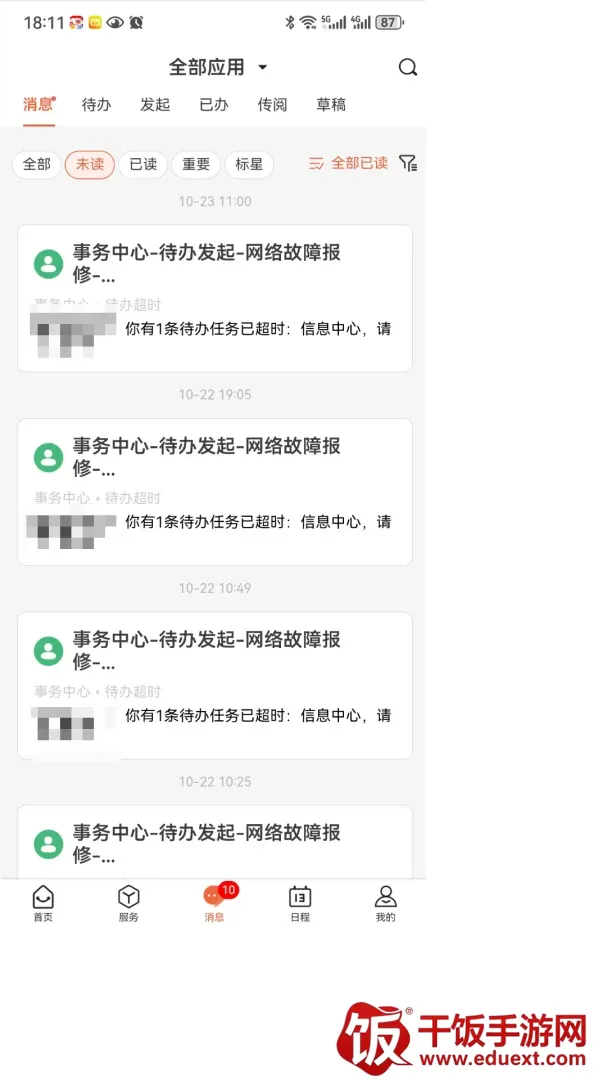This screenshot has width=607, height=1080.
Task: Open the message card dated 10-22 10:49
Action: 214,685
